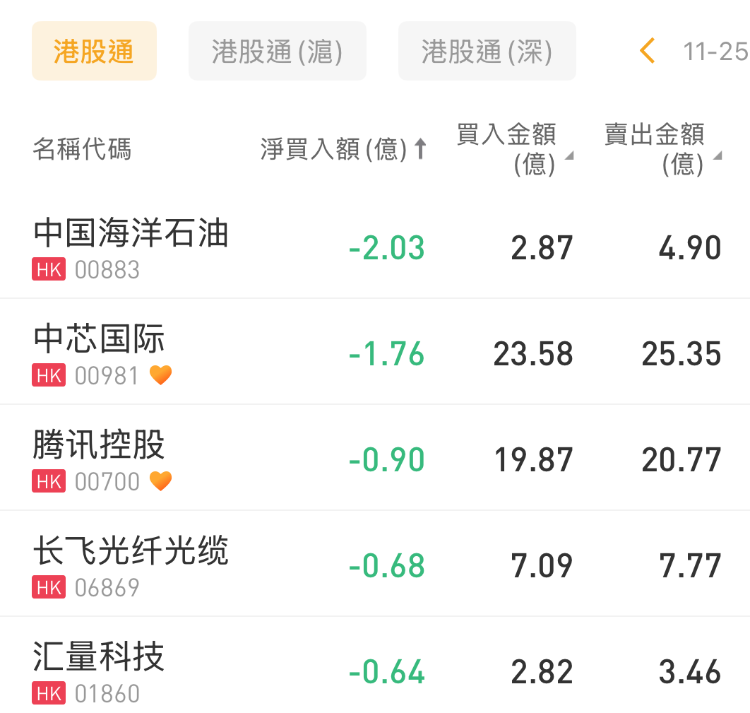Switch to 港股通 (深) tab
This screenshot has height=713, width=750.
coord(487,51)
